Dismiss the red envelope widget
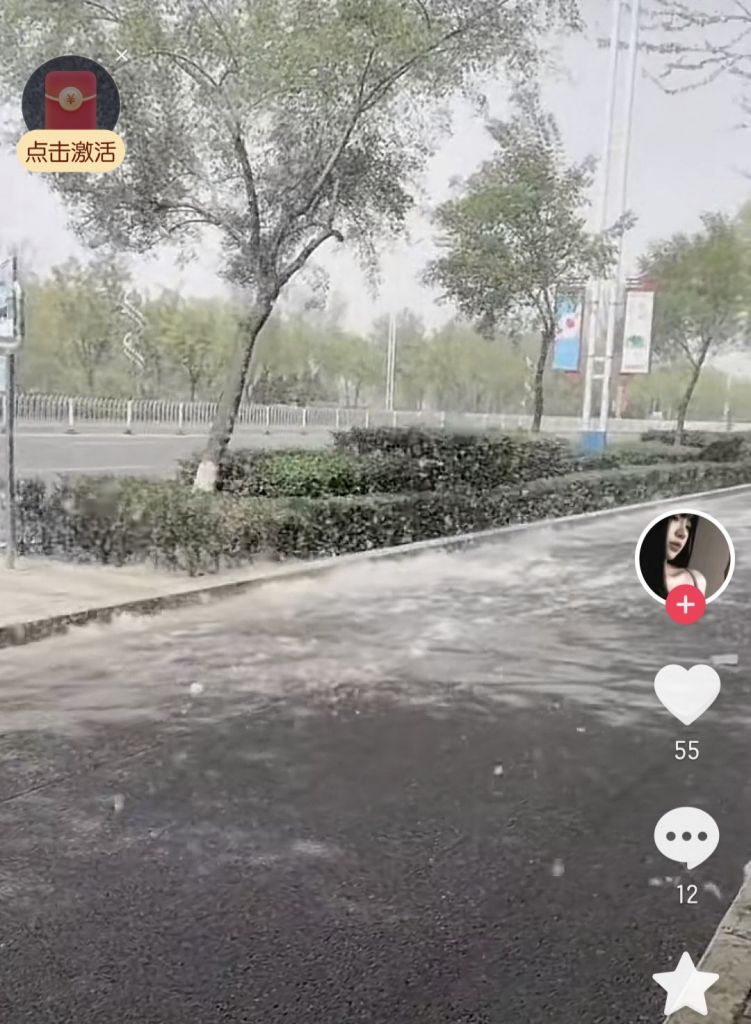 (122, 57)
